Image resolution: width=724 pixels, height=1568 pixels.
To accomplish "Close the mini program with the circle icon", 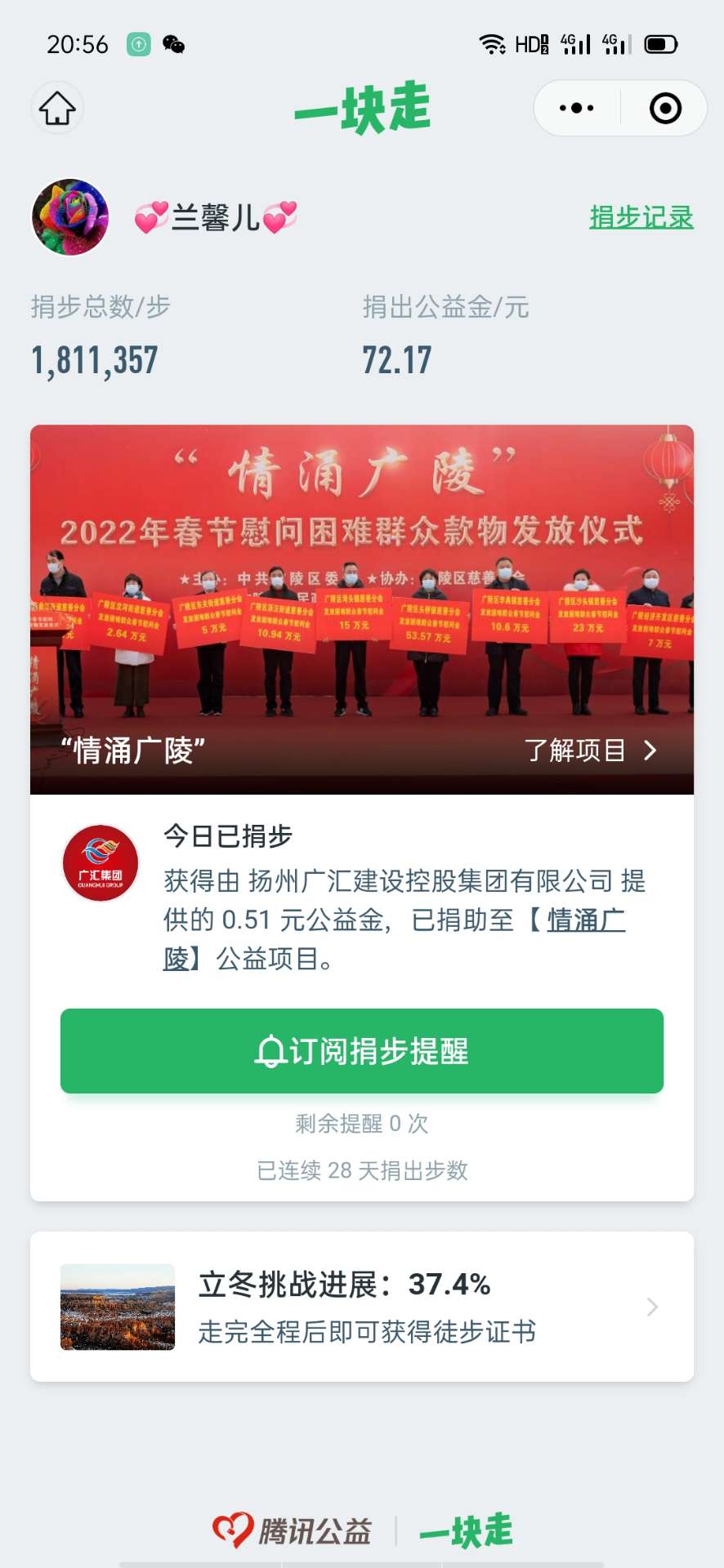I will coord(665,108).
